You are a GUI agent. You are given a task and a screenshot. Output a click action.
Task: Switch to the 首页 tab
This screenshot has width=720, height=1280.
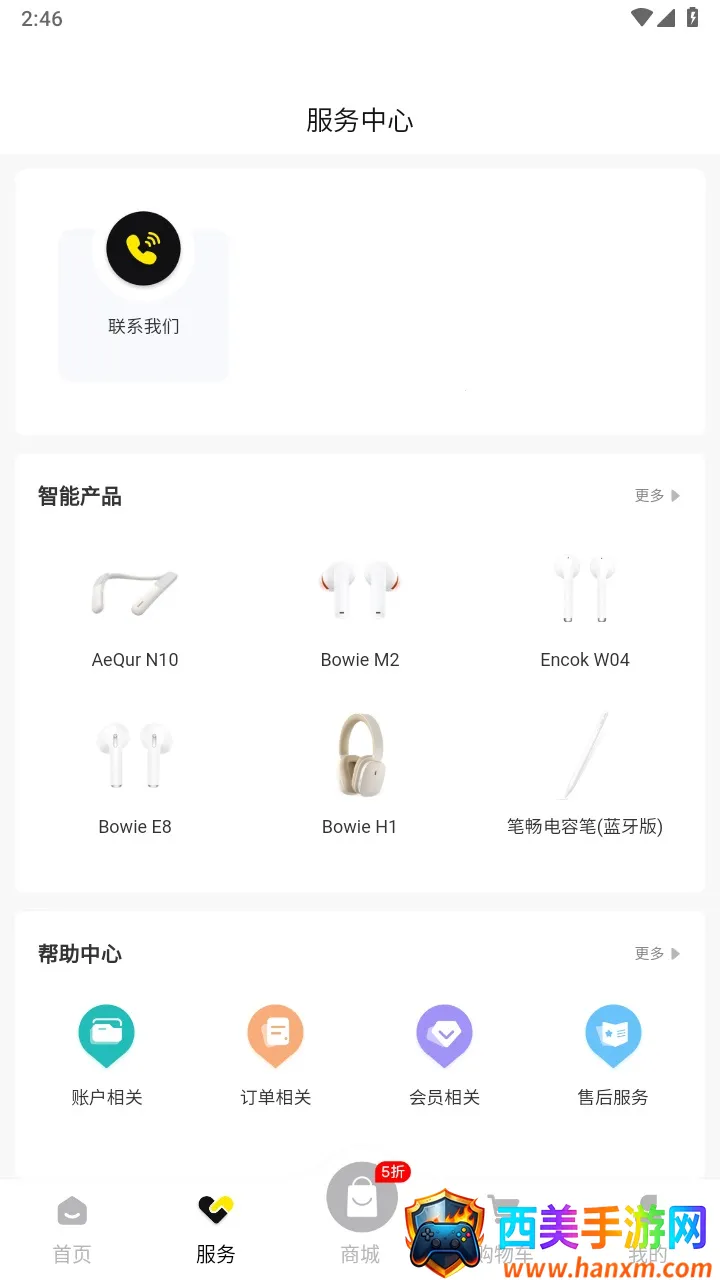(x=72, y=1230)
